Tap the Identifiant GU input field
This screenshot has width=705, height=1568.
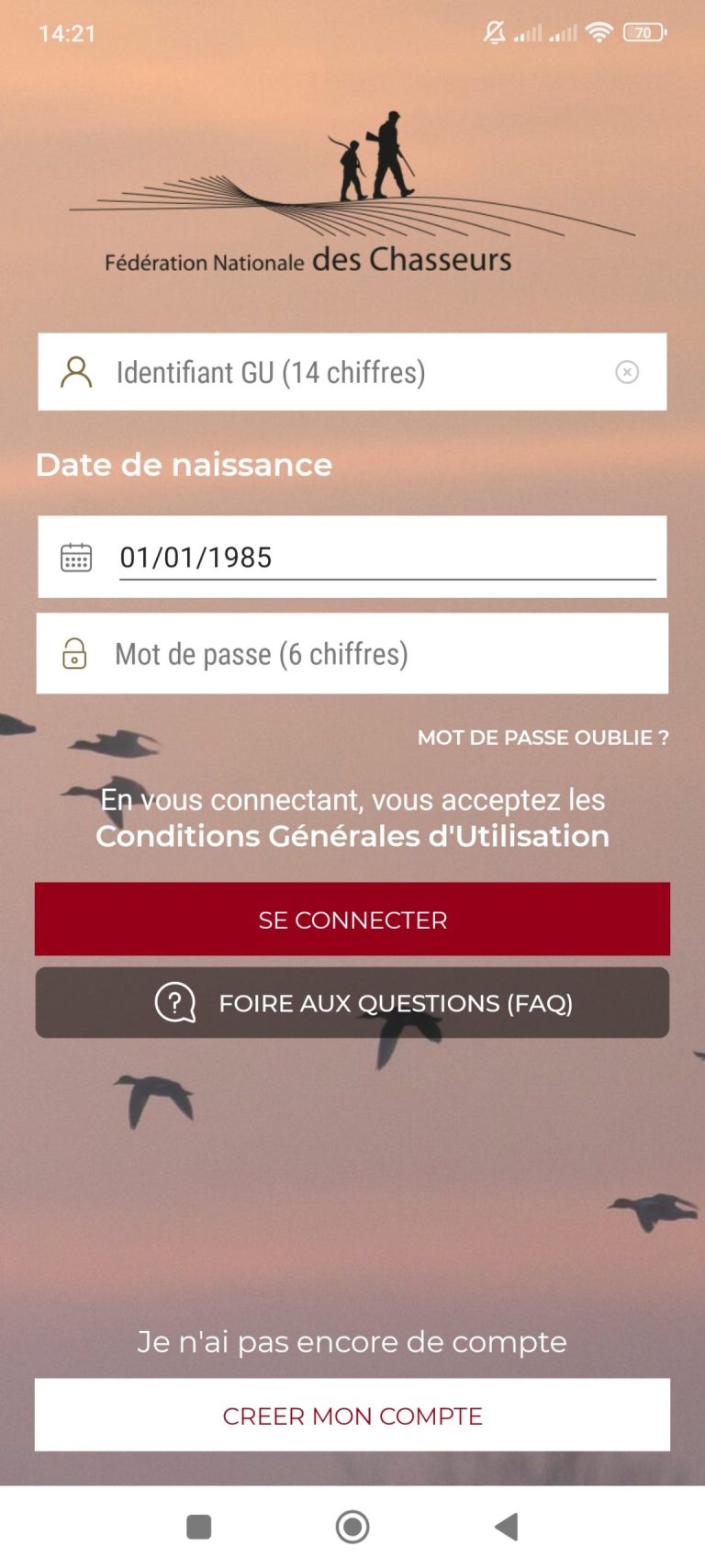point(349,372)
